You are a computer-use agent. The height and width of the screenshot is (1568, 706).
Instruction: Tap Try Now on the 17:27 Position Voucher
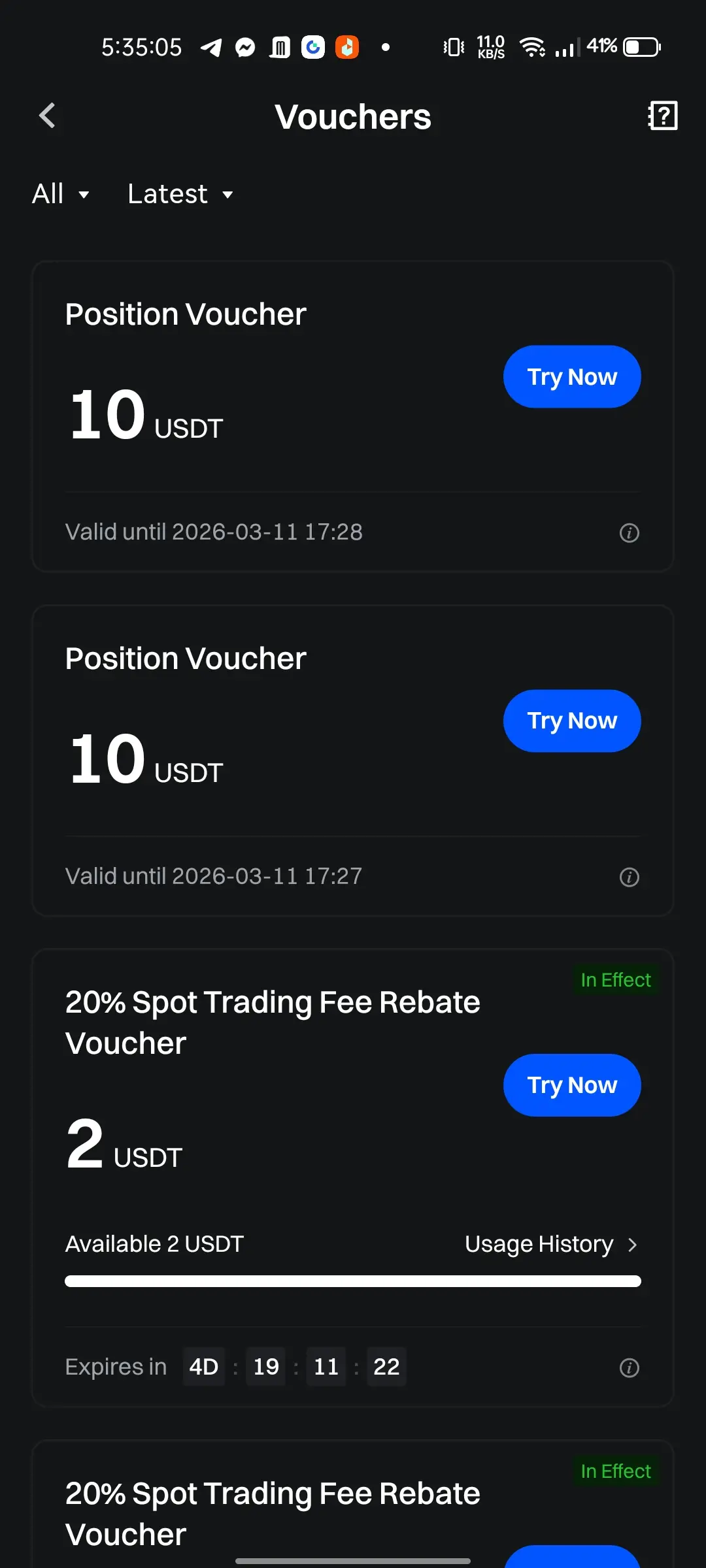point(572,721)
